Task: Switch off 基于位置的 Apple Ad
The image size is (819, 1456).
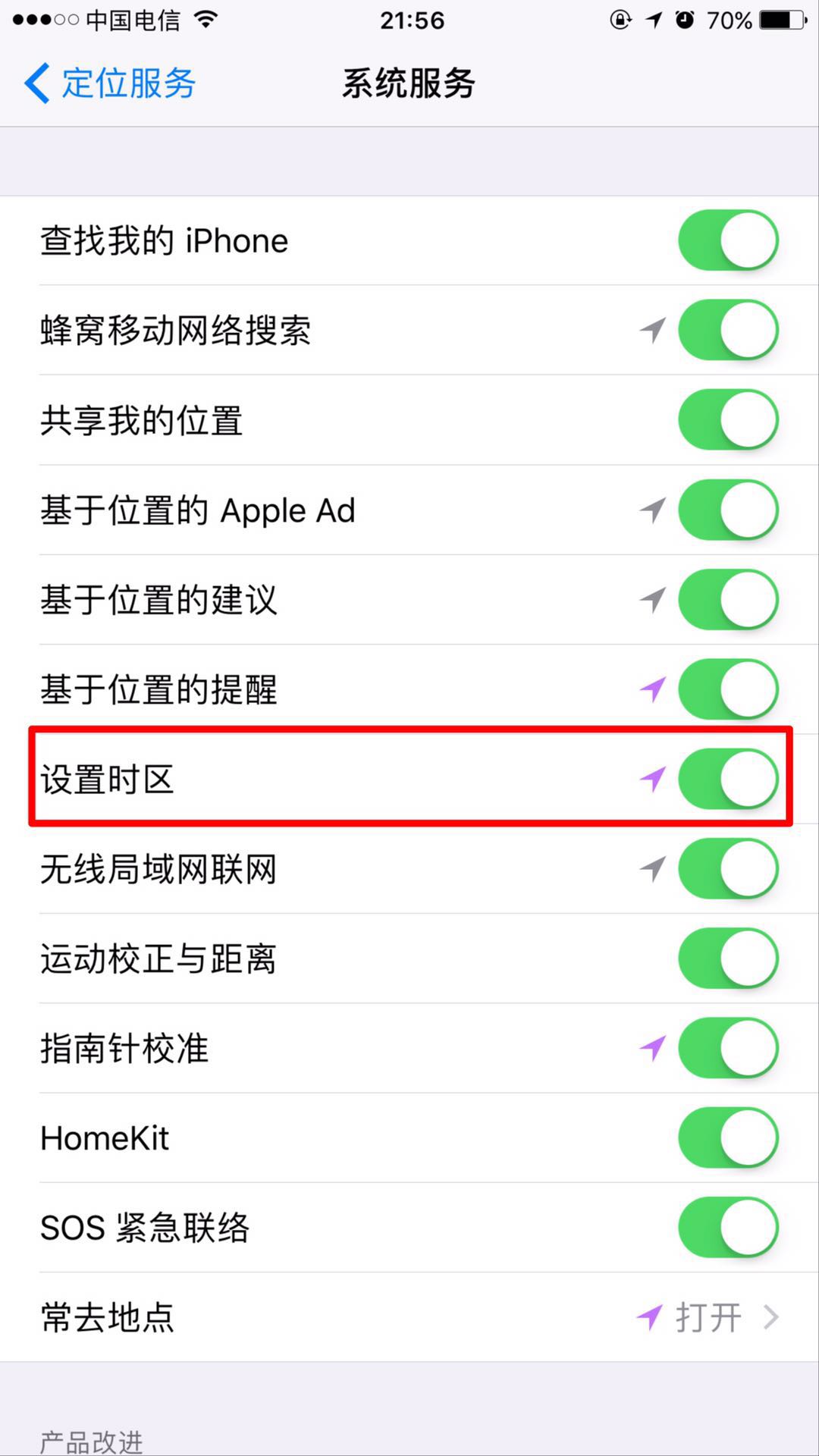Action: (x=728, y=510)
